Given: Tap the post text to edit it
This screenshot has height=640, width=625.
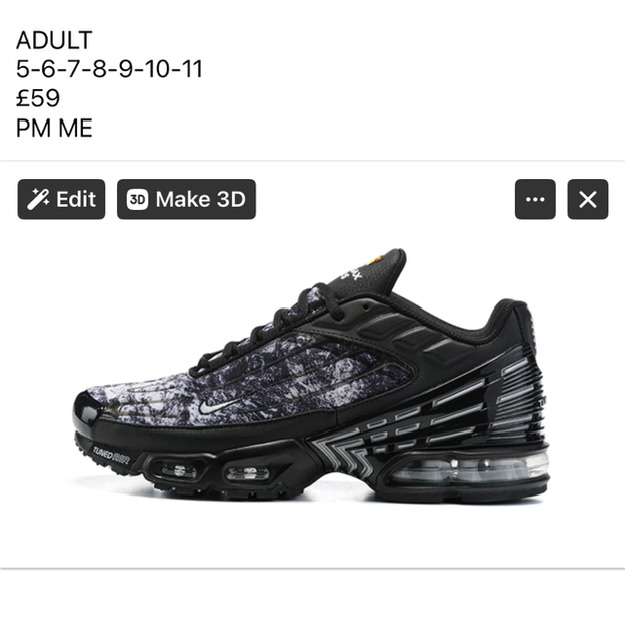Looking at the screenshot, I should 110,85.
